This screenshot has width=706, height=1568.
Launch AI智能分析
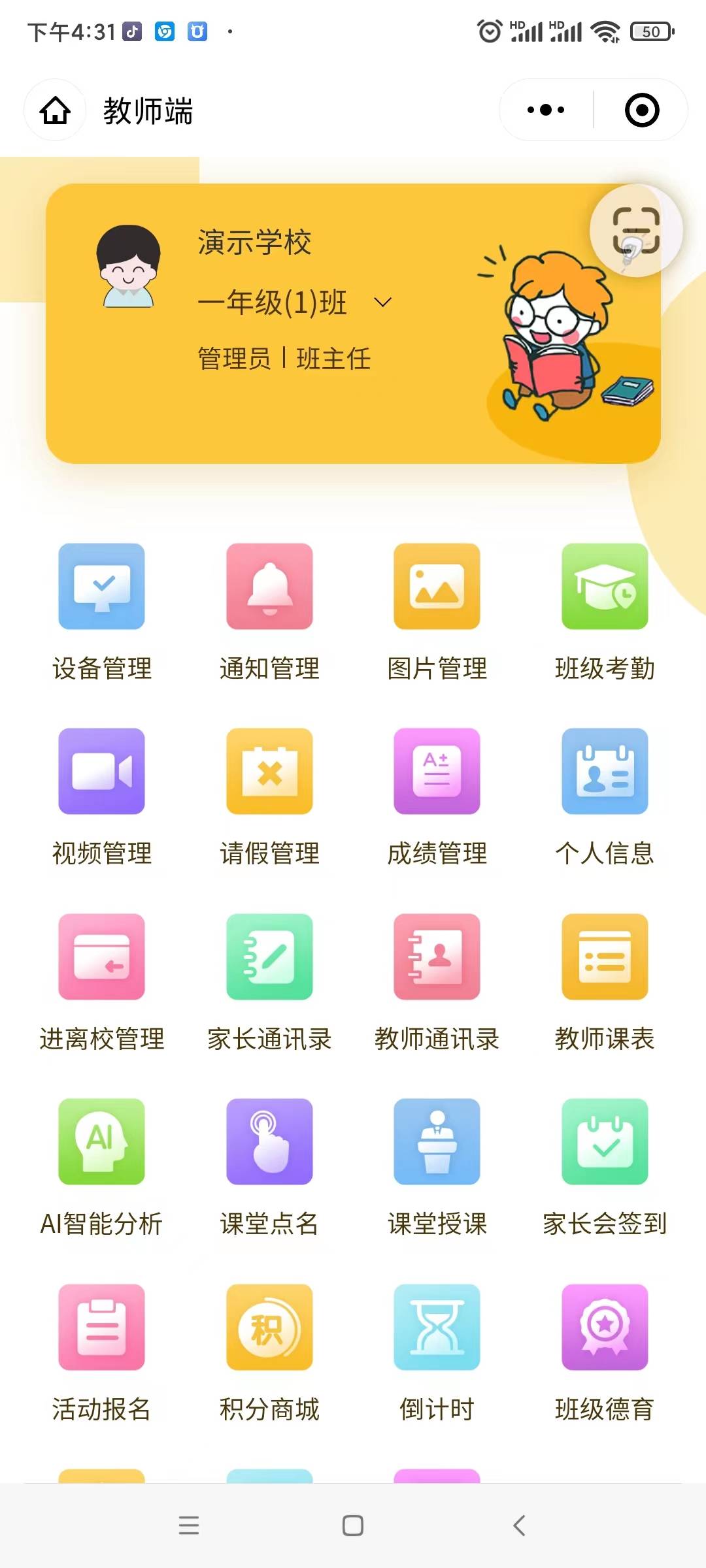click(x=102, y=1142)
